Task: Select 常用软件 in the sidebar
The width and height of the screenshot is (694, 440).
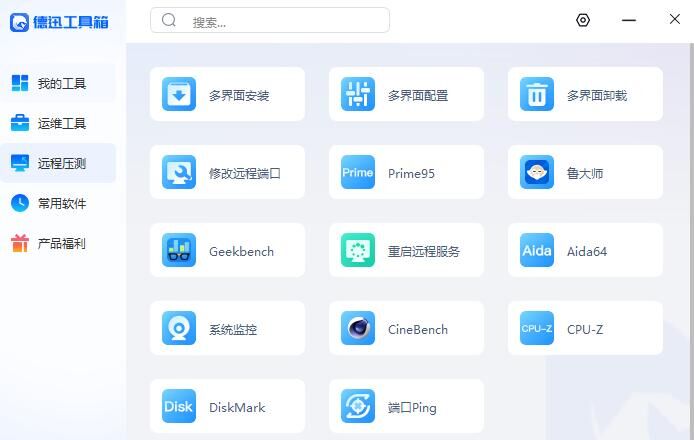Action: click(x=60, y=203)
